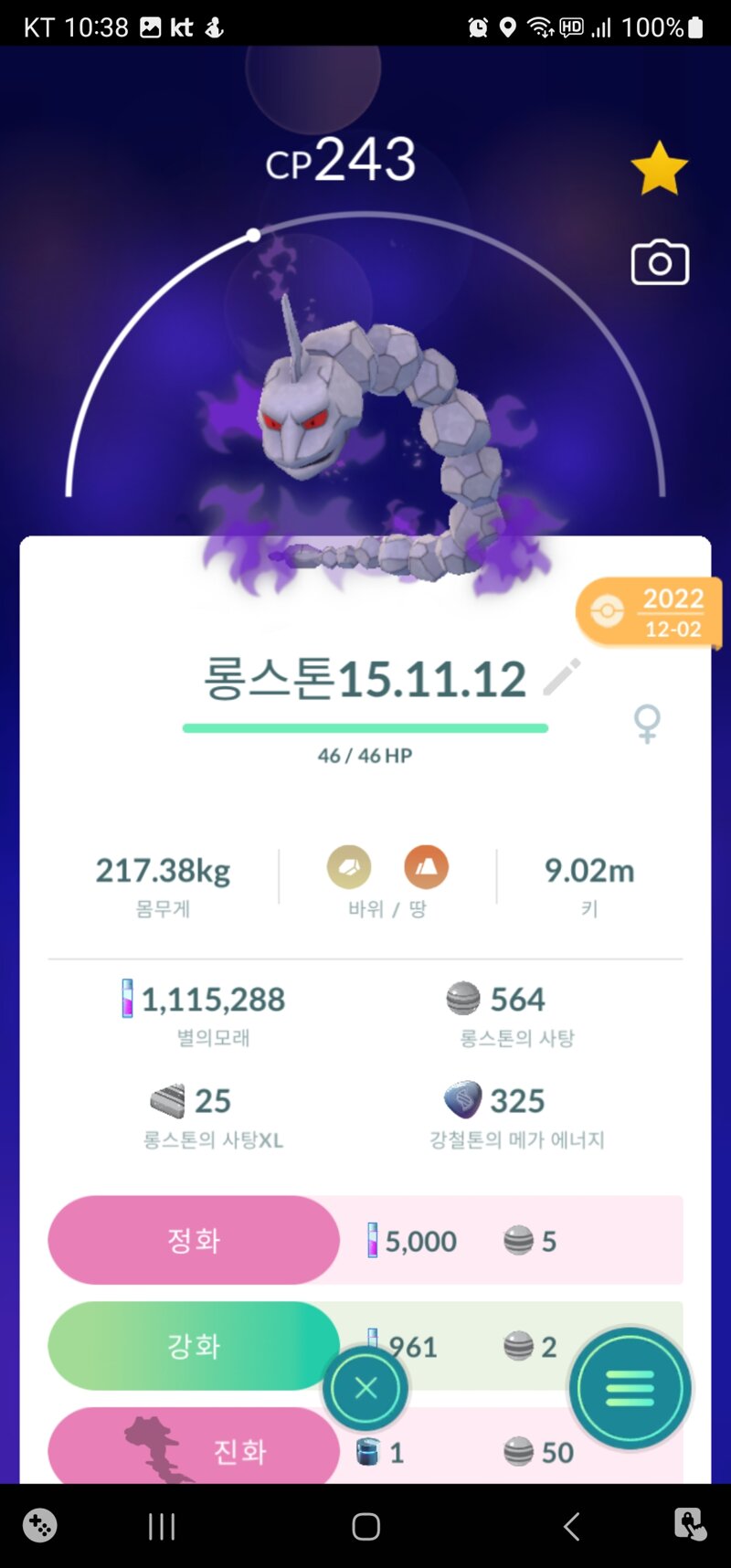Evolve using the 진화 button
The height and width of the screenshot is (1568, 731).
pyautogui.click(x=194, y=1446)
